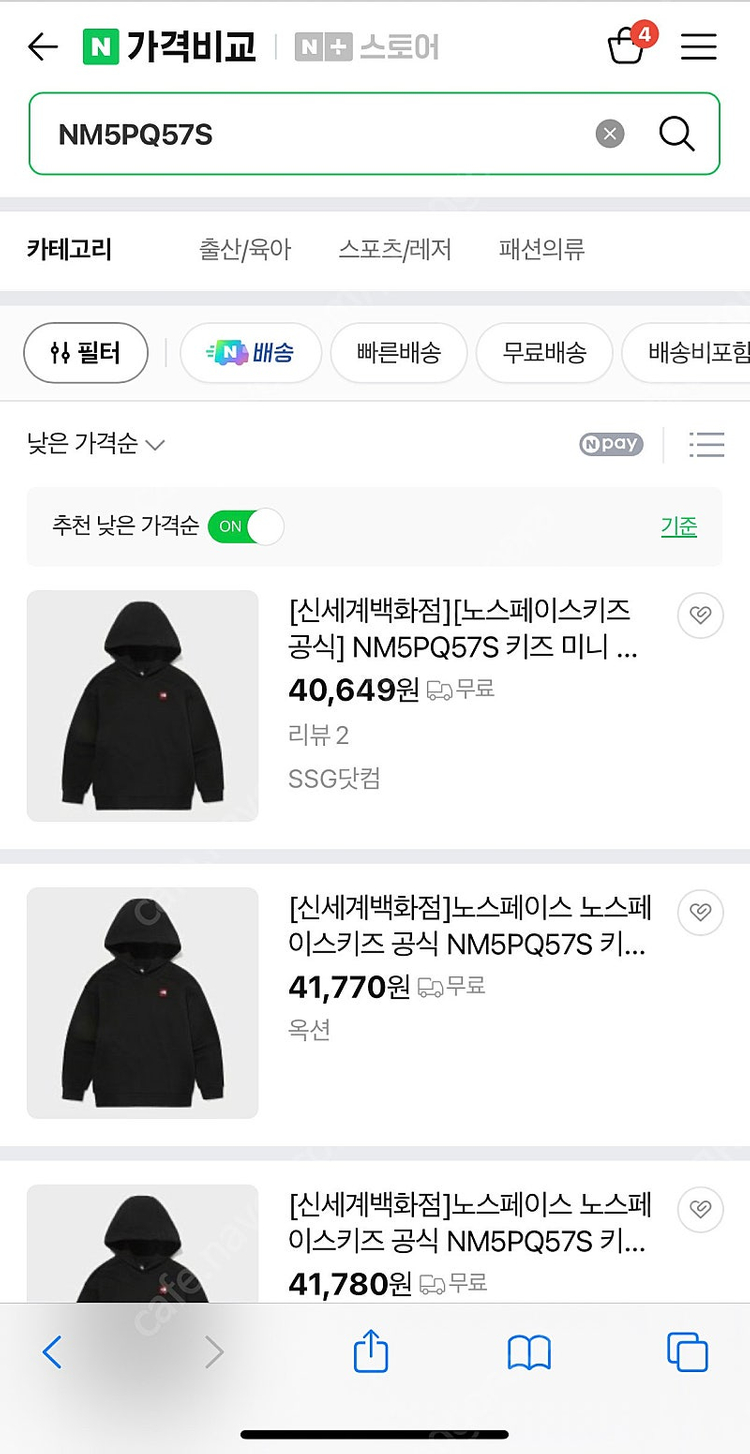Open the hamburger menu

[699, 45]
